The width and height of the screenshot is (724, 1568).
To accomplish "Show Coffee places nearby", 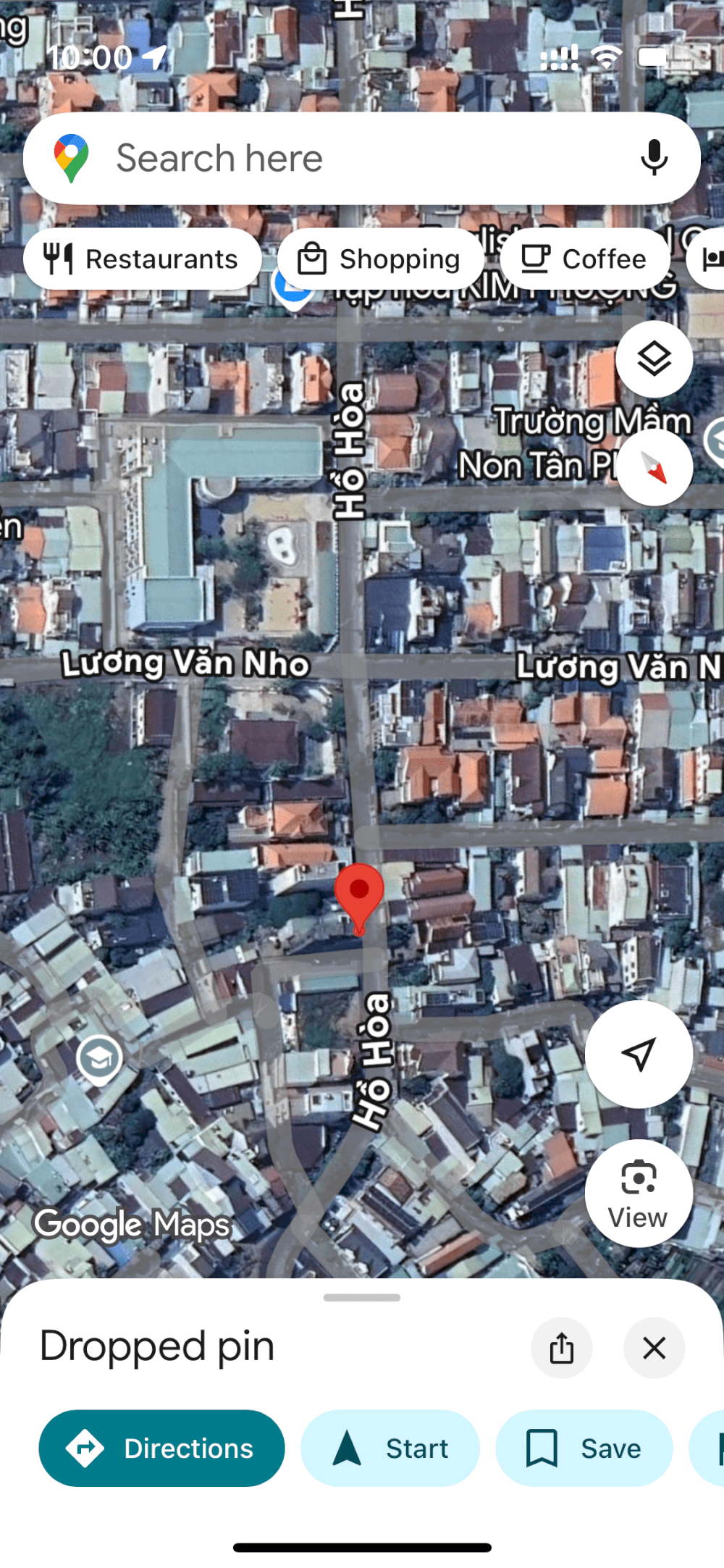I will pos(585,259).
